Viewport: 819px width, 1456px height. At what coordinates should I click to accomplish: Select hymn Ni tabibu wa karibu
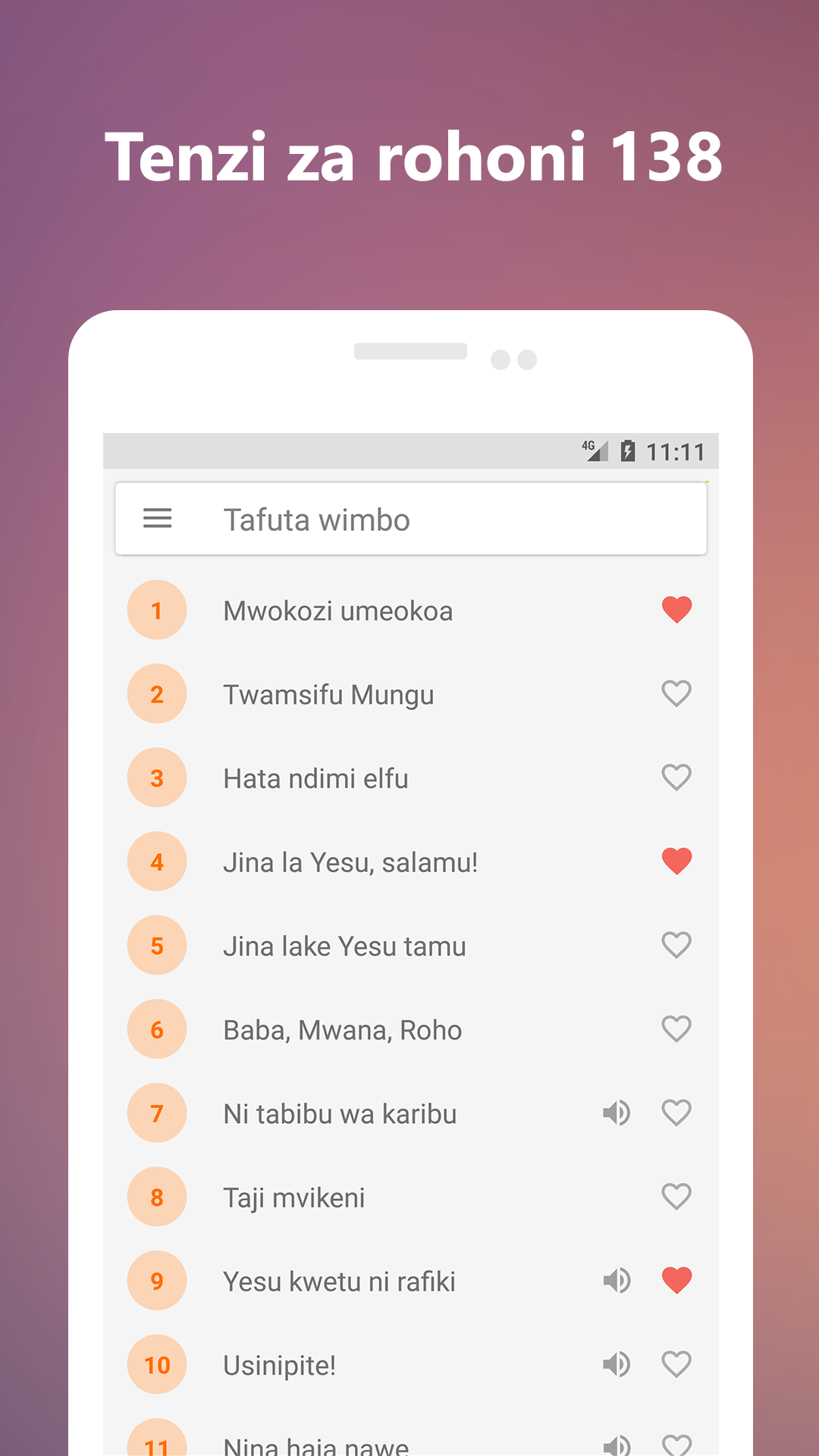pos(340,1112)
